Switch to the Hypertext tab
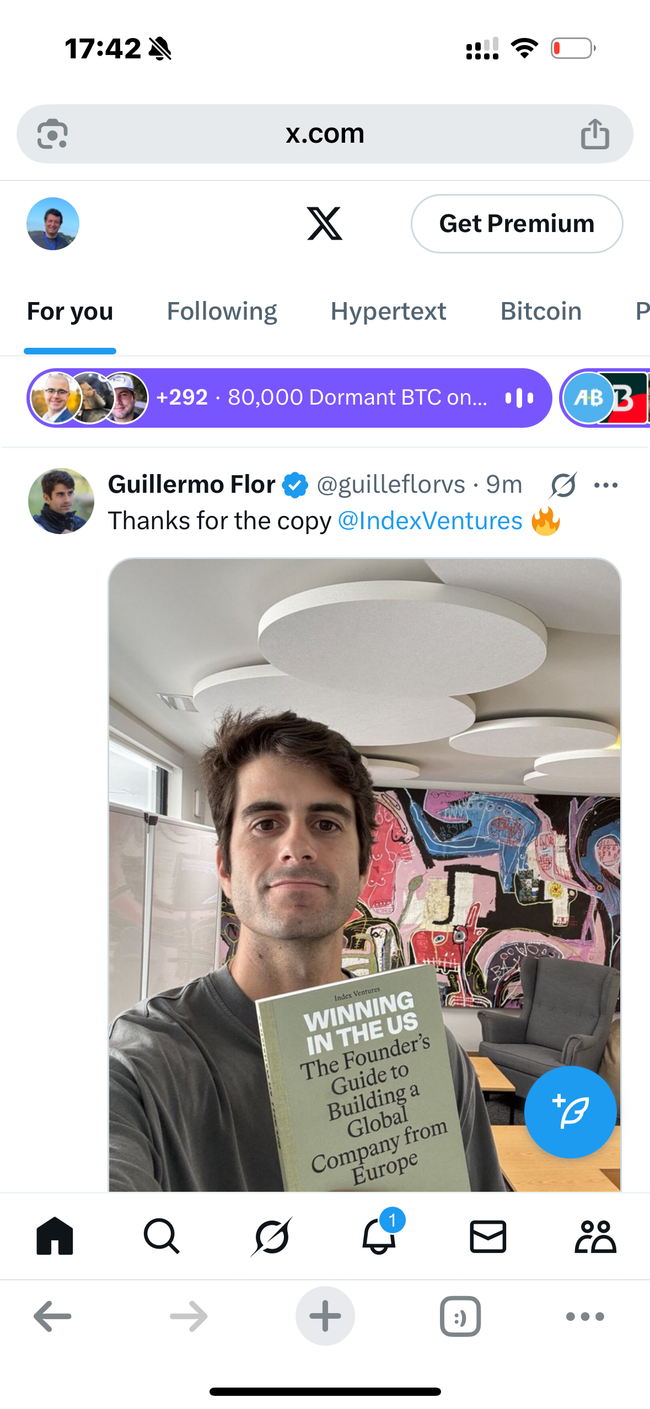Screen dimensions: 650x1409 click(x=388, y=312)
